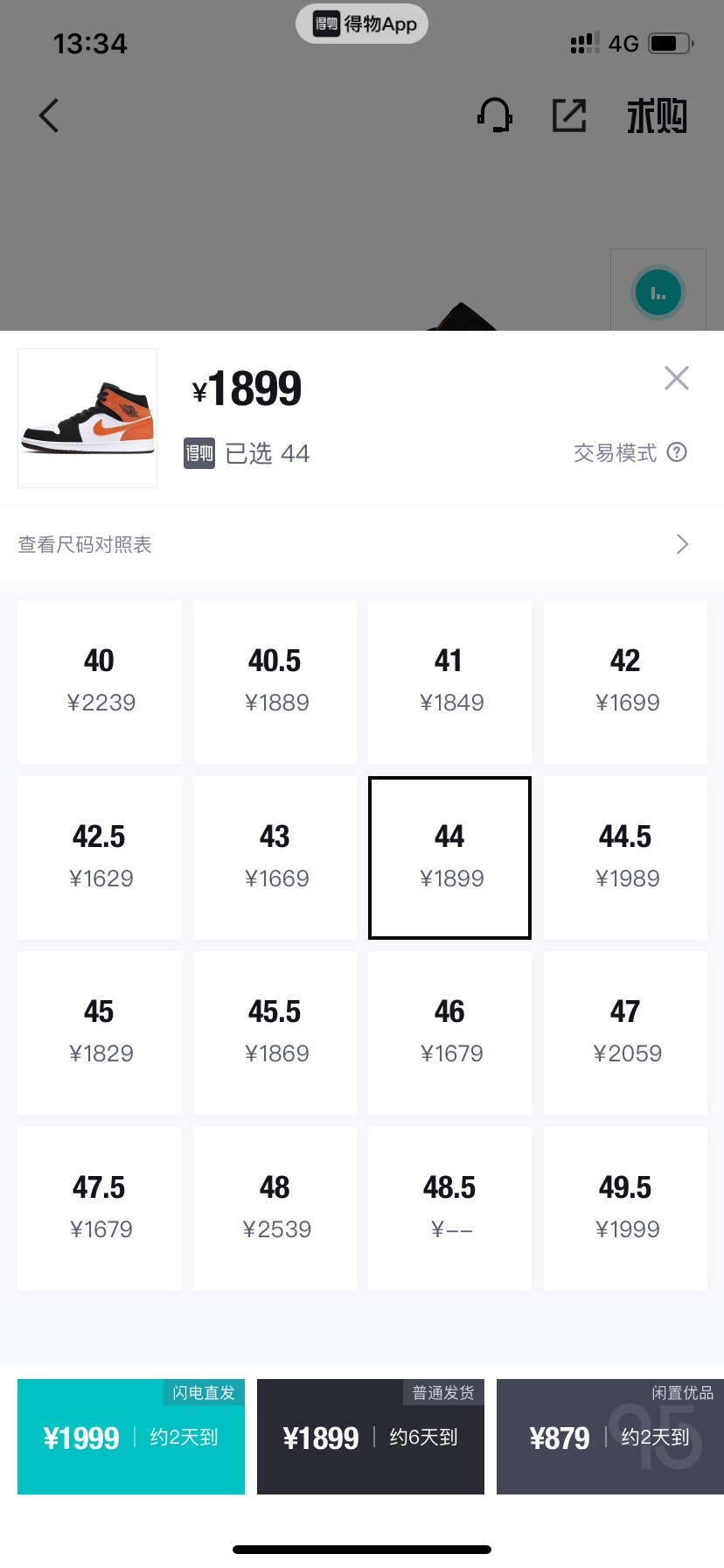Viewport: 724px width, 1568px height.
Task: Open customer service headset icon
Action: point(495,115)
